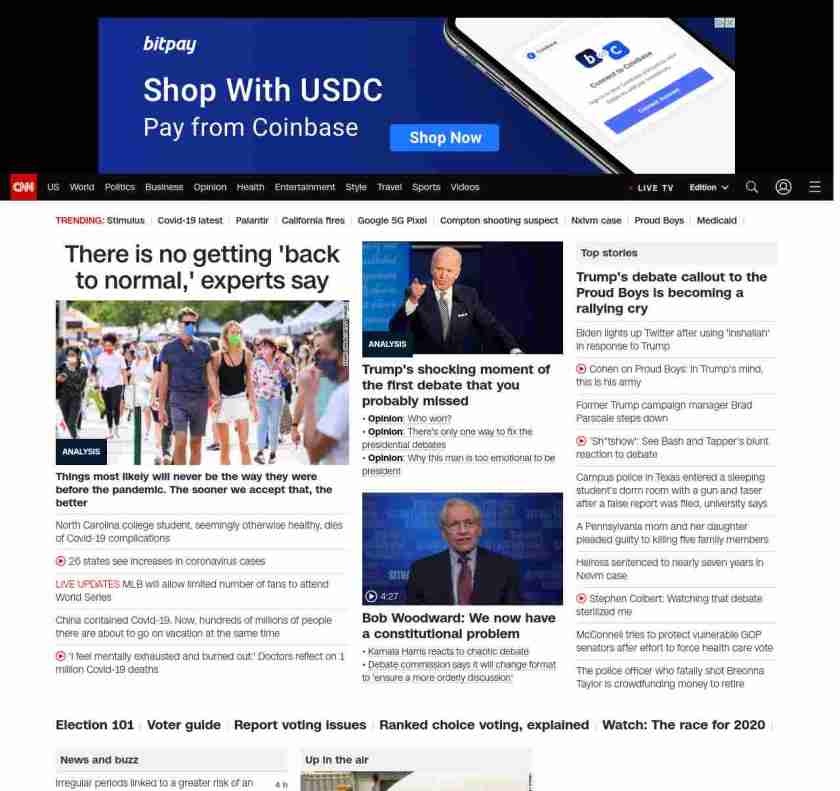Open the user account icon
Screen dimensions: 840x791
point(784,187)
